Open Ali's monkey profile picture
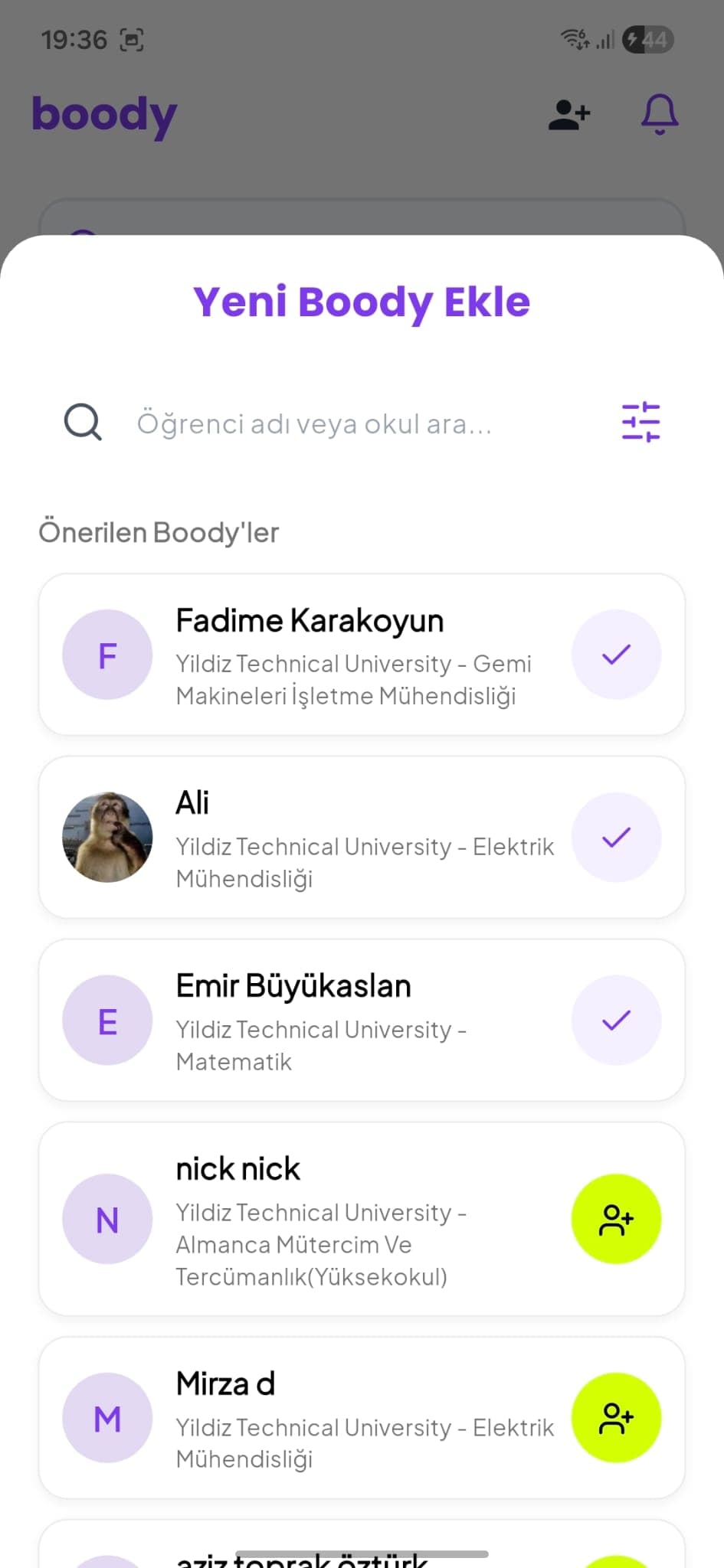The height and width of the screenshot is (1568, 724). (x=107, y=837)
